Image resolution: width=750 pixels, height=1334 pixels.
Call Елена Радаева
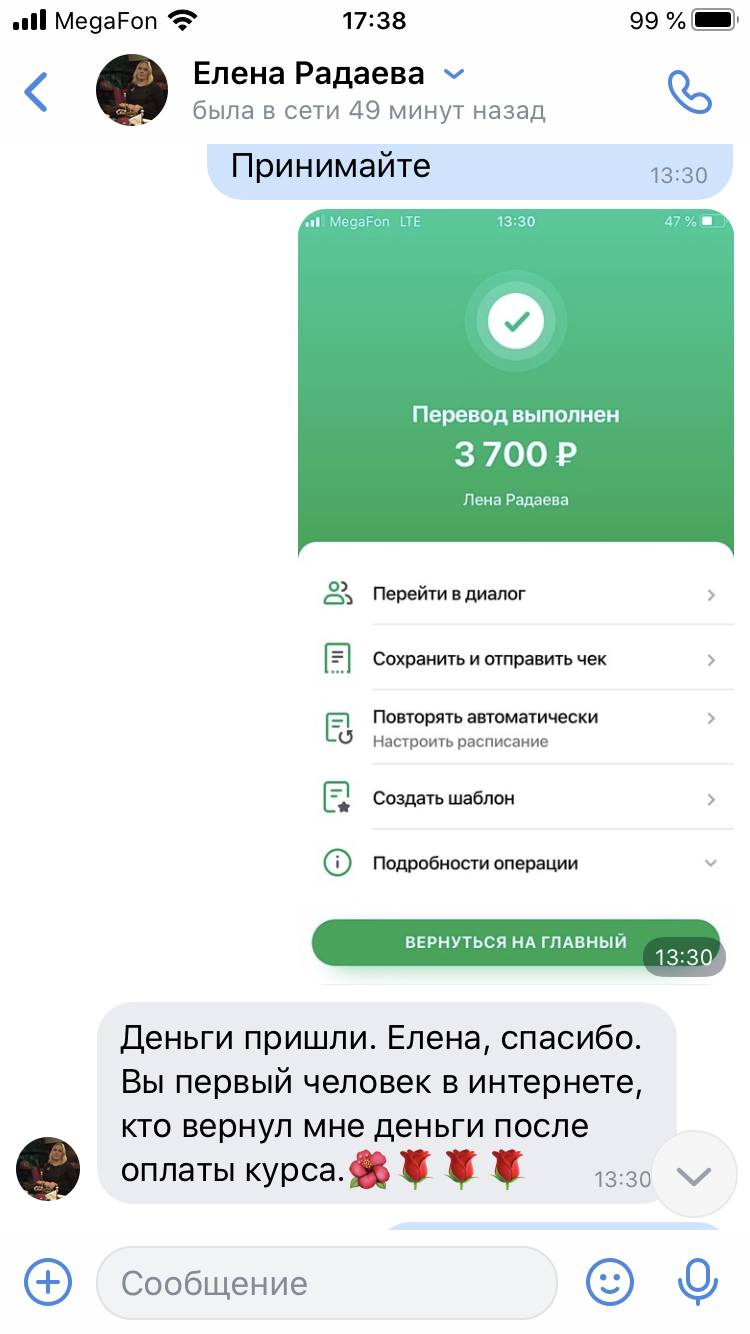point(689,92)
